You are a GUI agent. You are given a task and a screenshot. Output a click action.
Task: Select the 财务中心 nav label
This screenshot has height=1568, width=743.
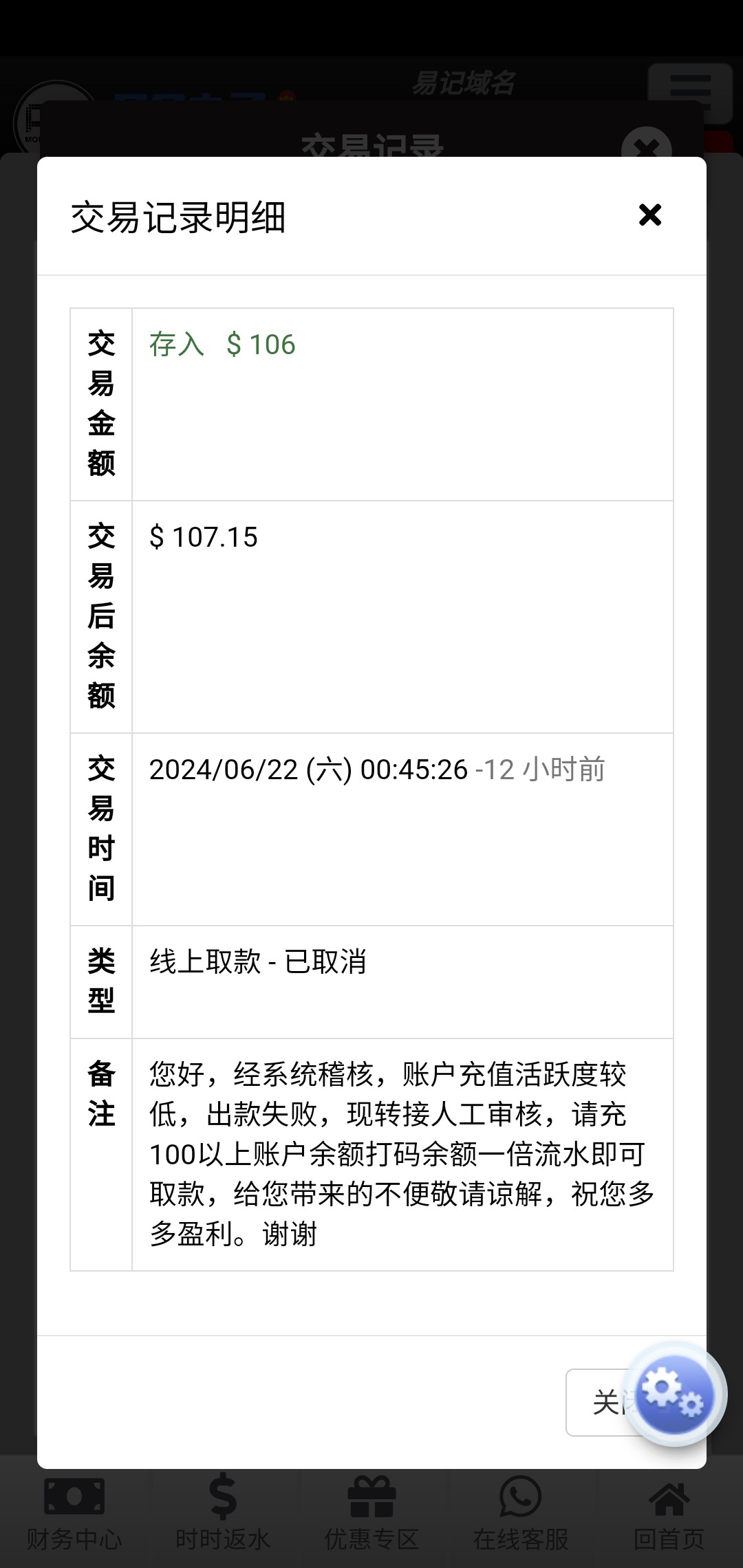pyautogui.click(x=74, y=1537)
